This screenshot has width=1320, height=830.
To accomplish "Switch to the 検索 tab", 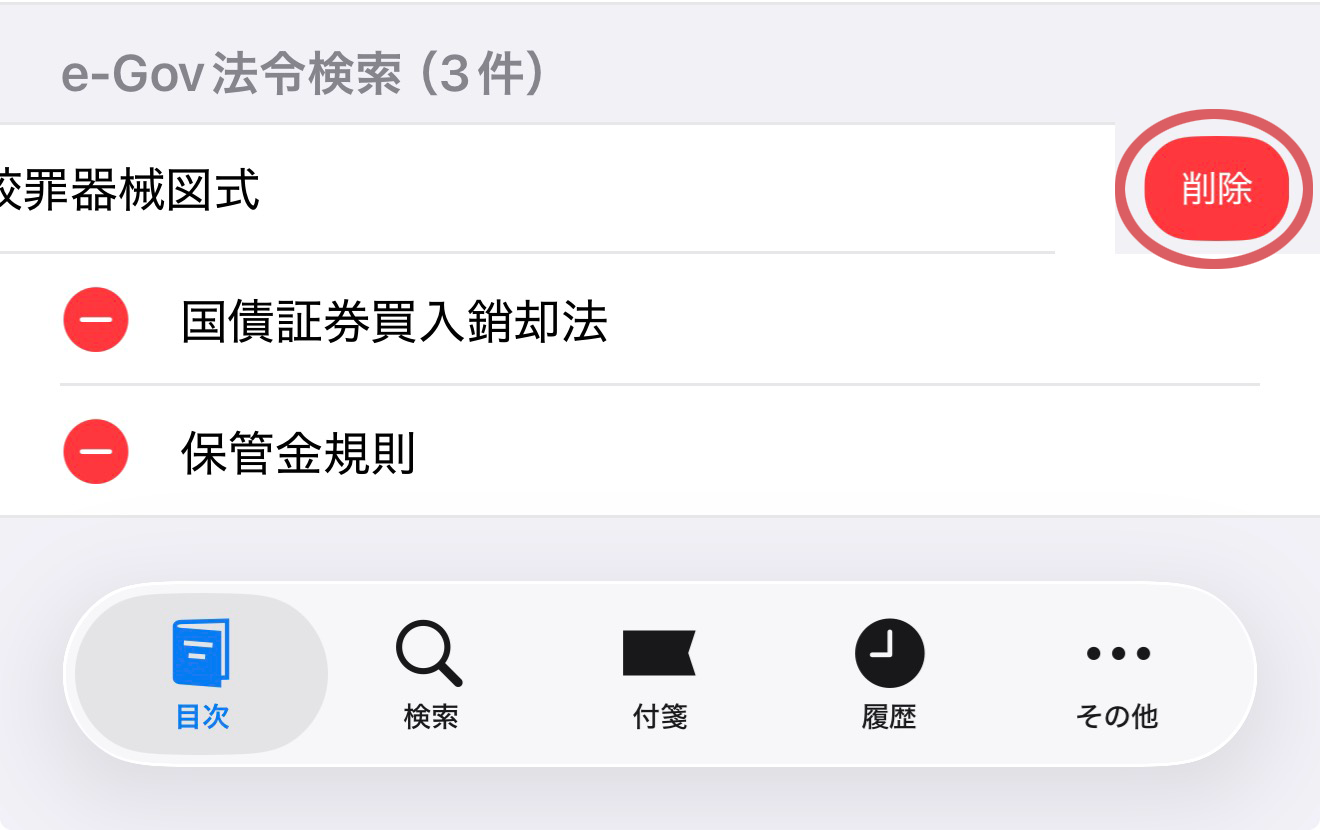I will click(430, 673).
